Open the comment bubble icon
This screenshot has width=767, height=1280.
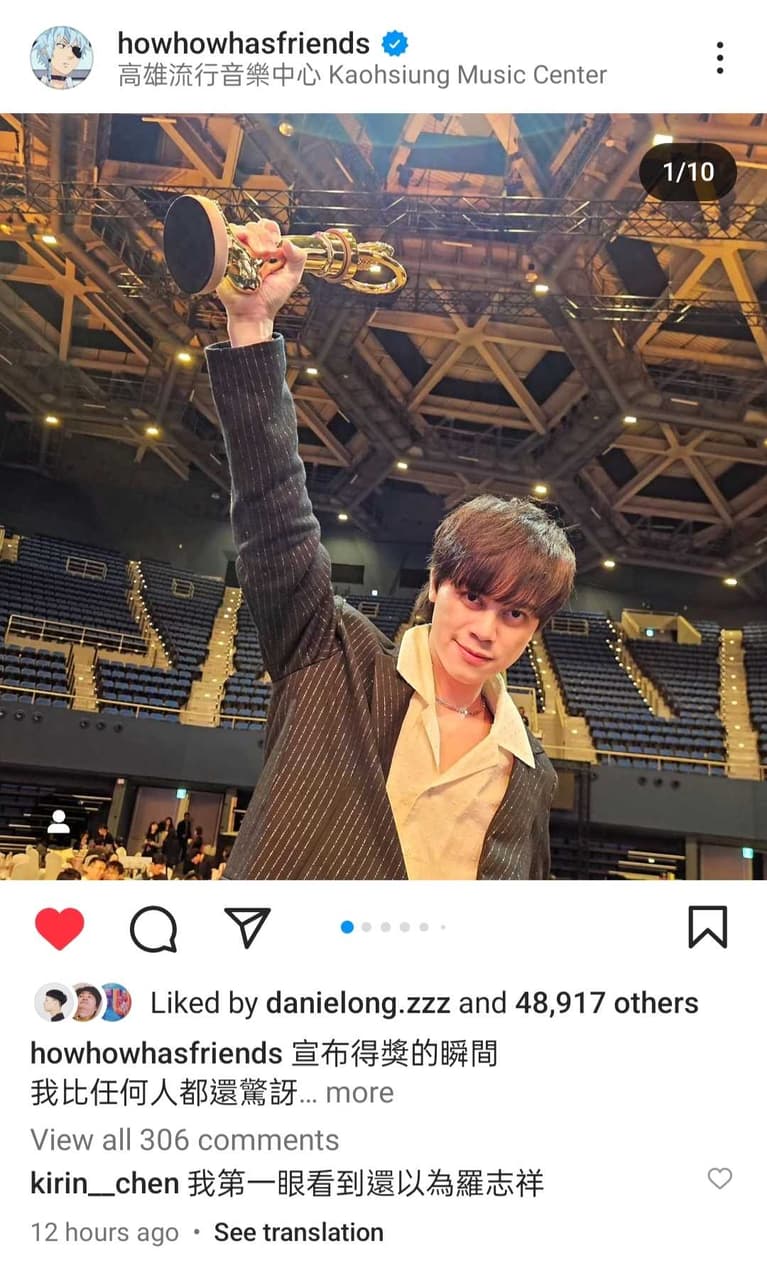click(153, 929)
